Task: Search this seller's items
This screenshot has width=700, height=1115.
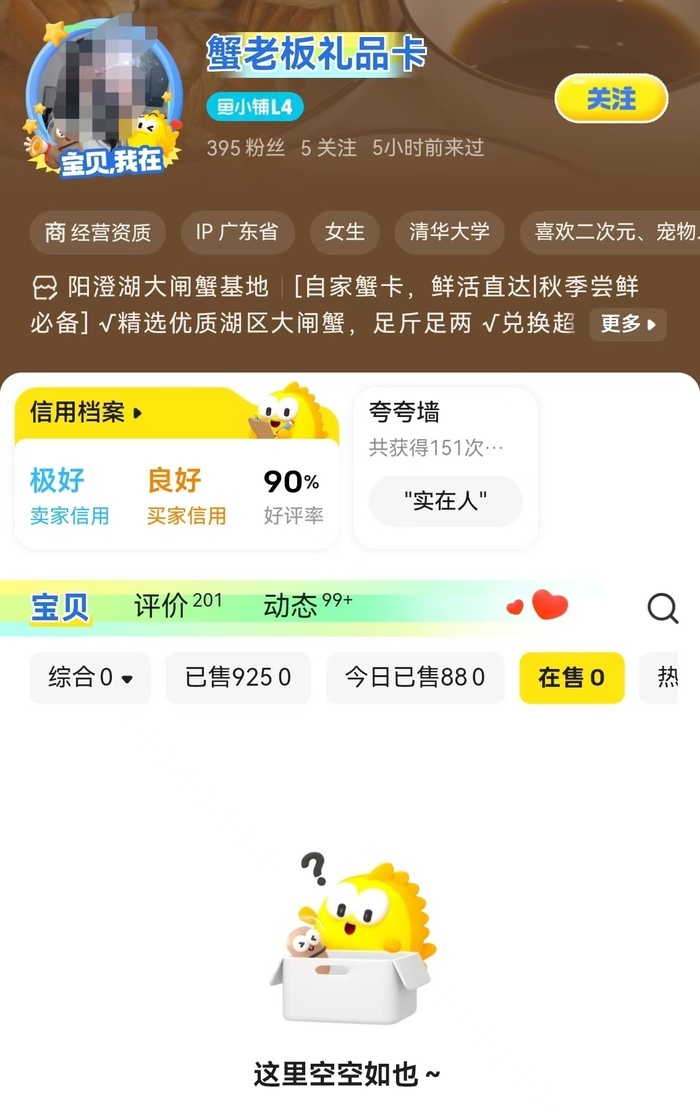Action: tap(662, 607)
